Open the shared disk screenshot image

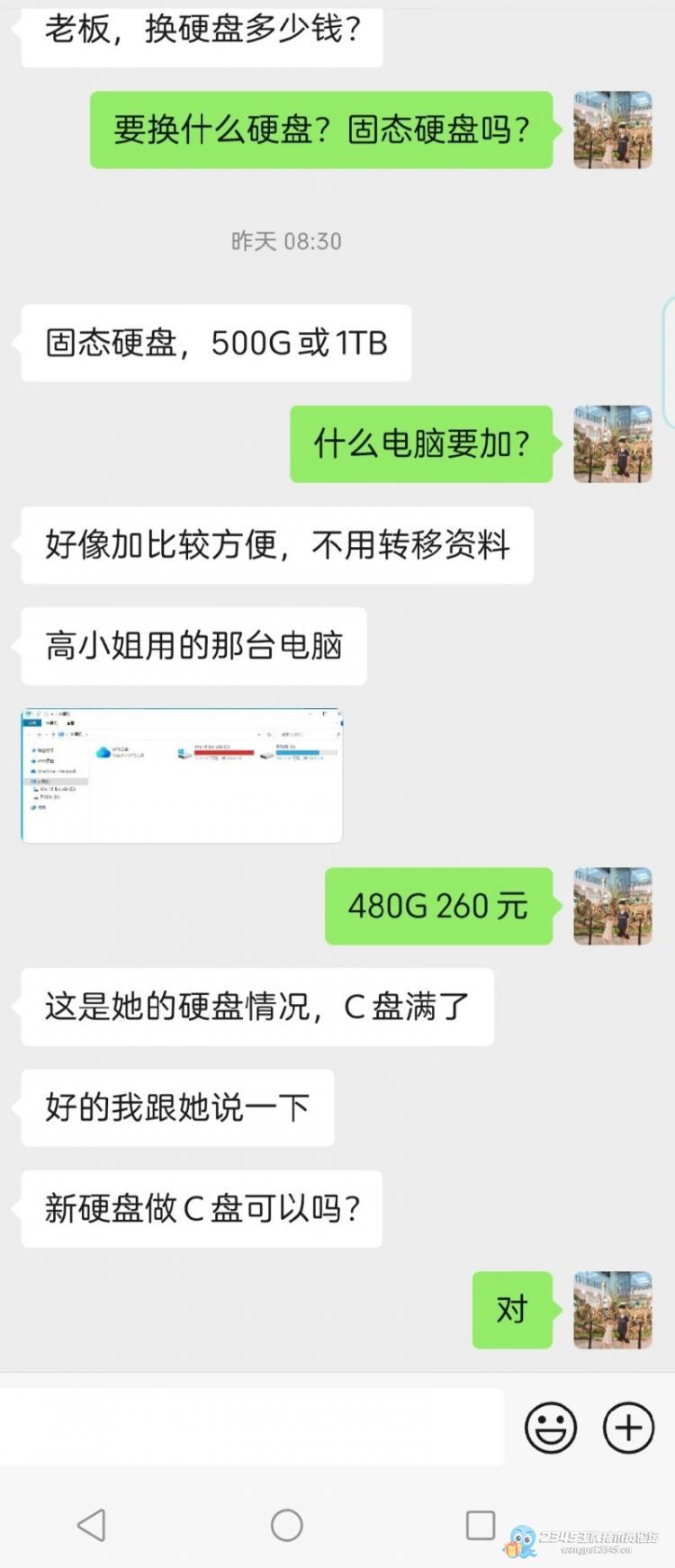click(x=182, y=775)
